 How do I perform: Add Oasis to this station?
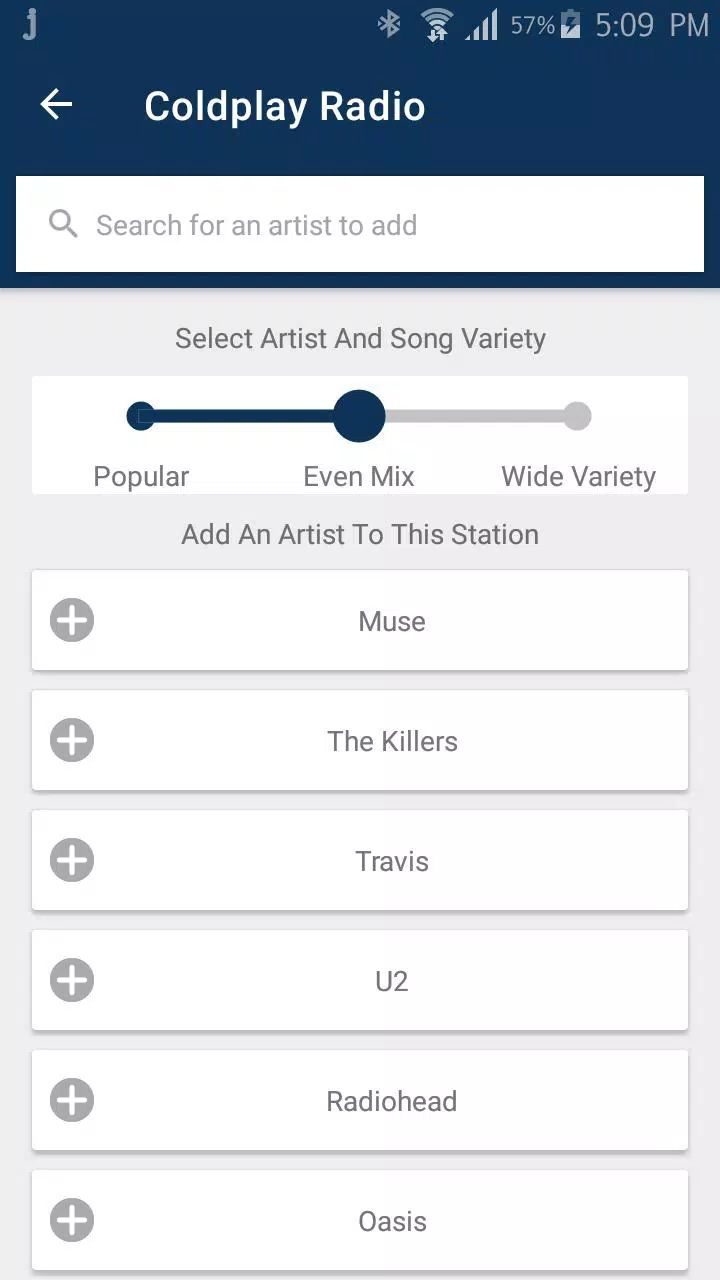point(72,1220)
